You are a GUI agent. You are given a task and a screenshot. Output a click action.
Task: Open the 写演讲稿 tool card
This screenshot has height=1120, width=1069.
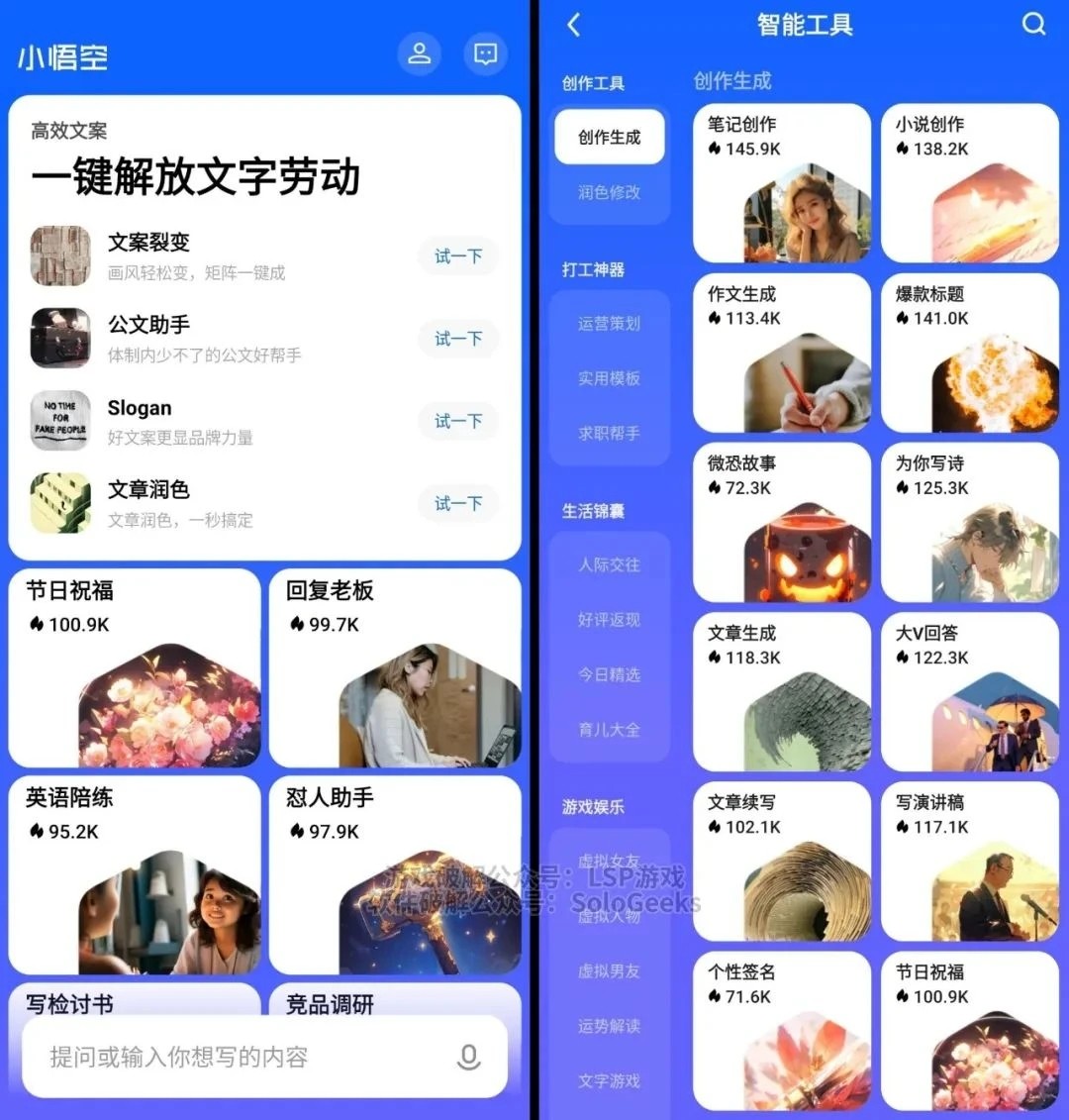(x=969, y=862)
